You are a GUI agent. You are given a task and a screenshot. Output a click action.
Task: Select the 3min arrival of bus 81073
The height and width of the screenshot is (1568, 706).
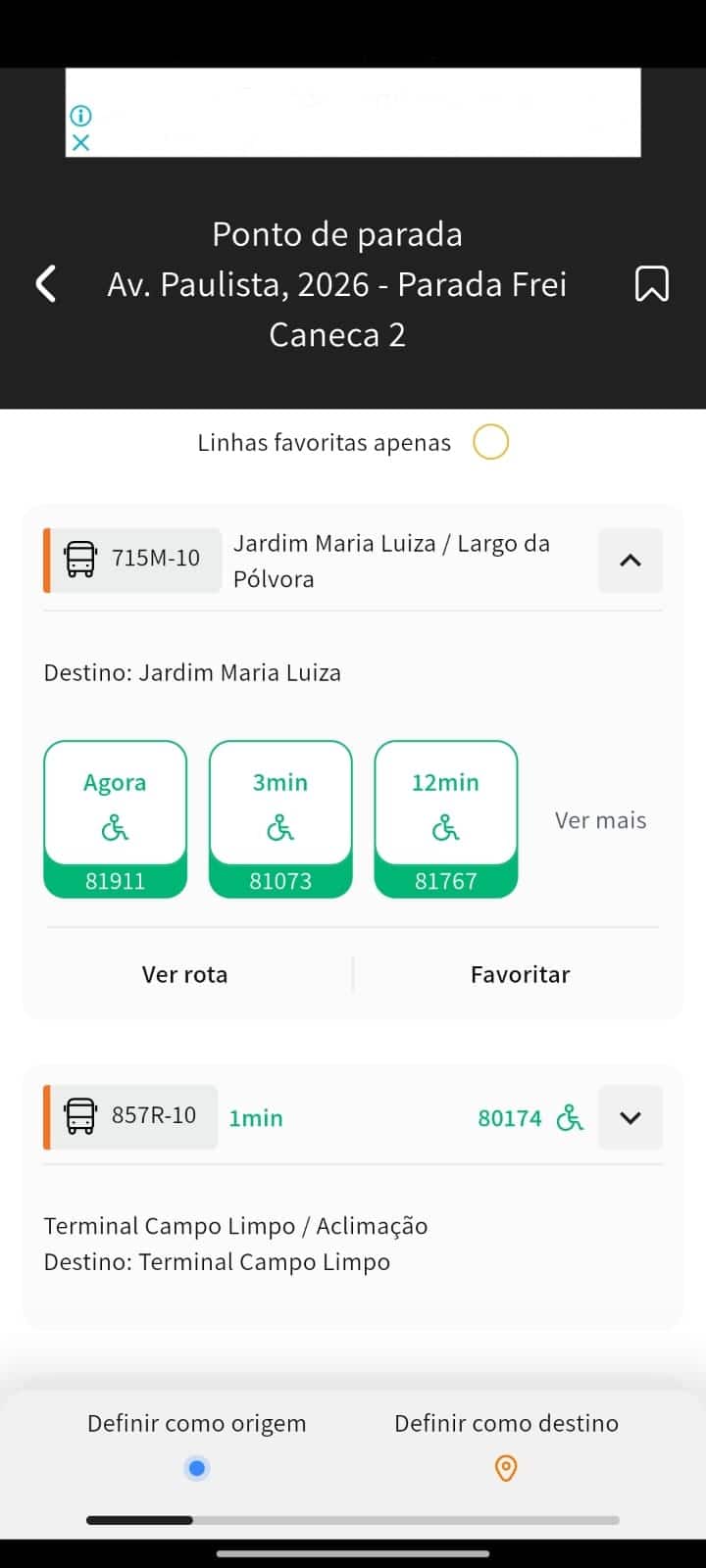click(x=280, y=819)
